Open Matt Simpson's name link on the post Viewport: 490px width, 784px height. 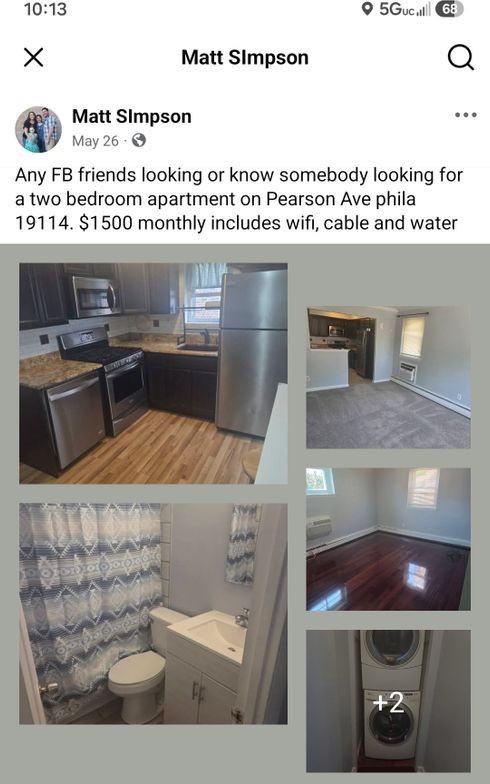tap(132, 116)
